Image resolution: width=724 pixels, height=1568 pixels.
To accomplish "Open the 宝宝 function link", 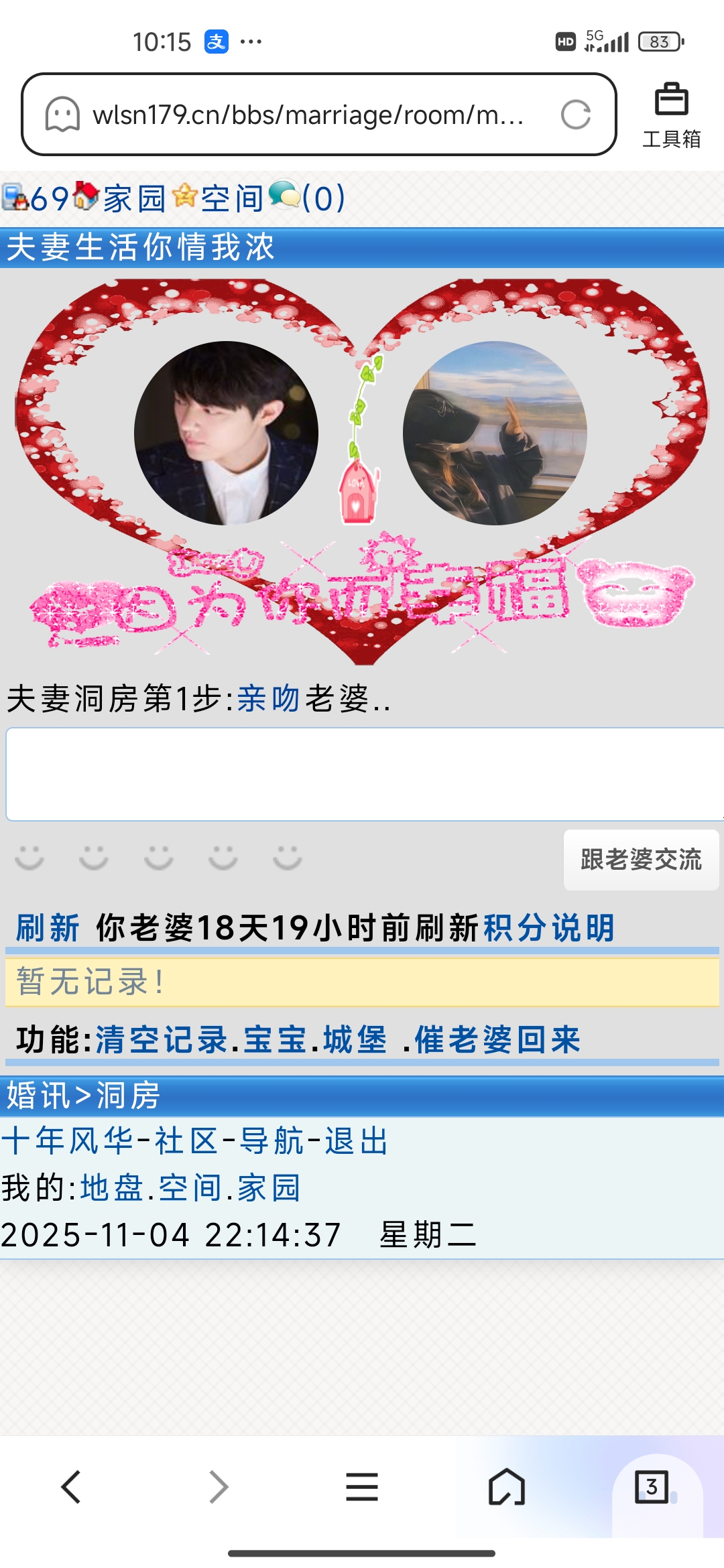I will click(275, 1040).
